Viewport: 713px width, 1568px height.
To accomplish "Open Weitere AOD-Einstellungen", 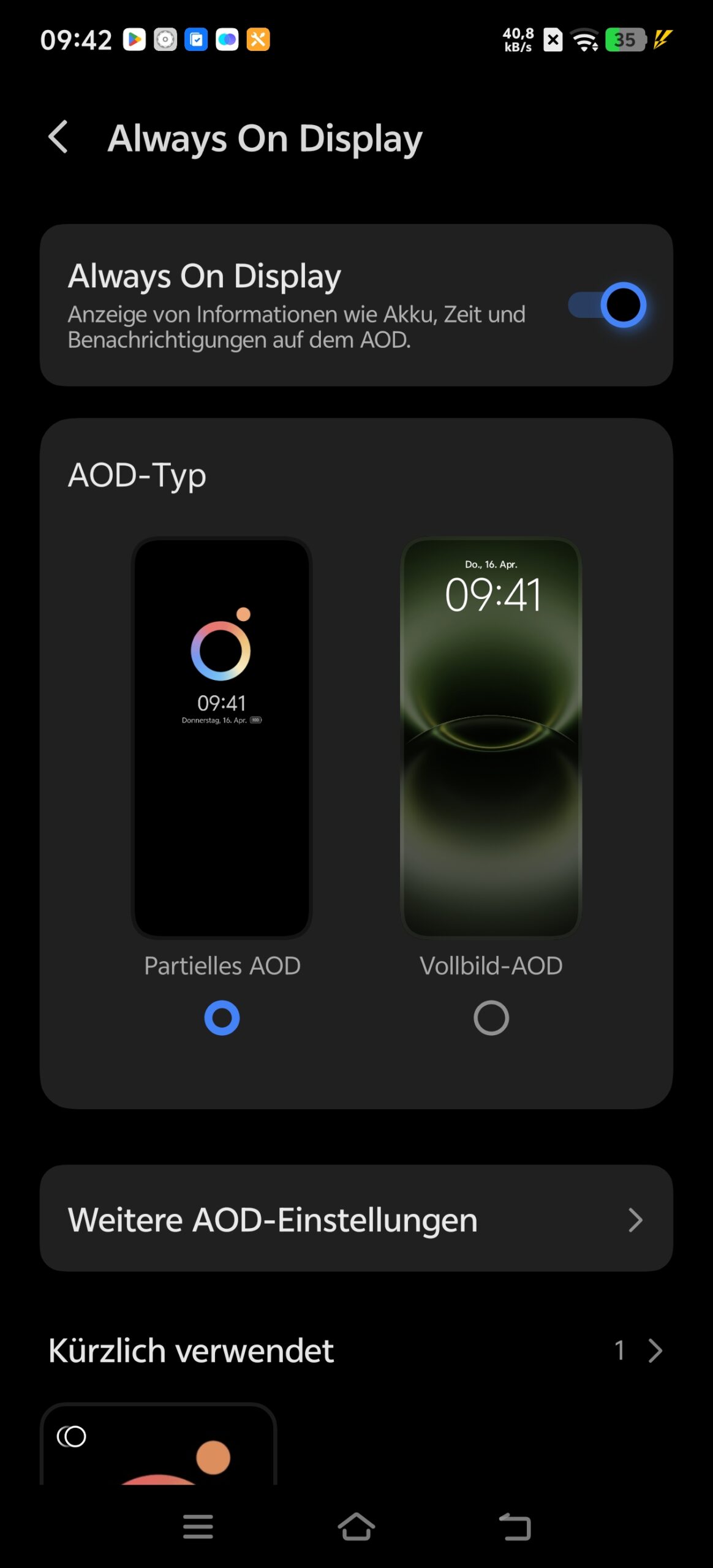I will 356,1219.
